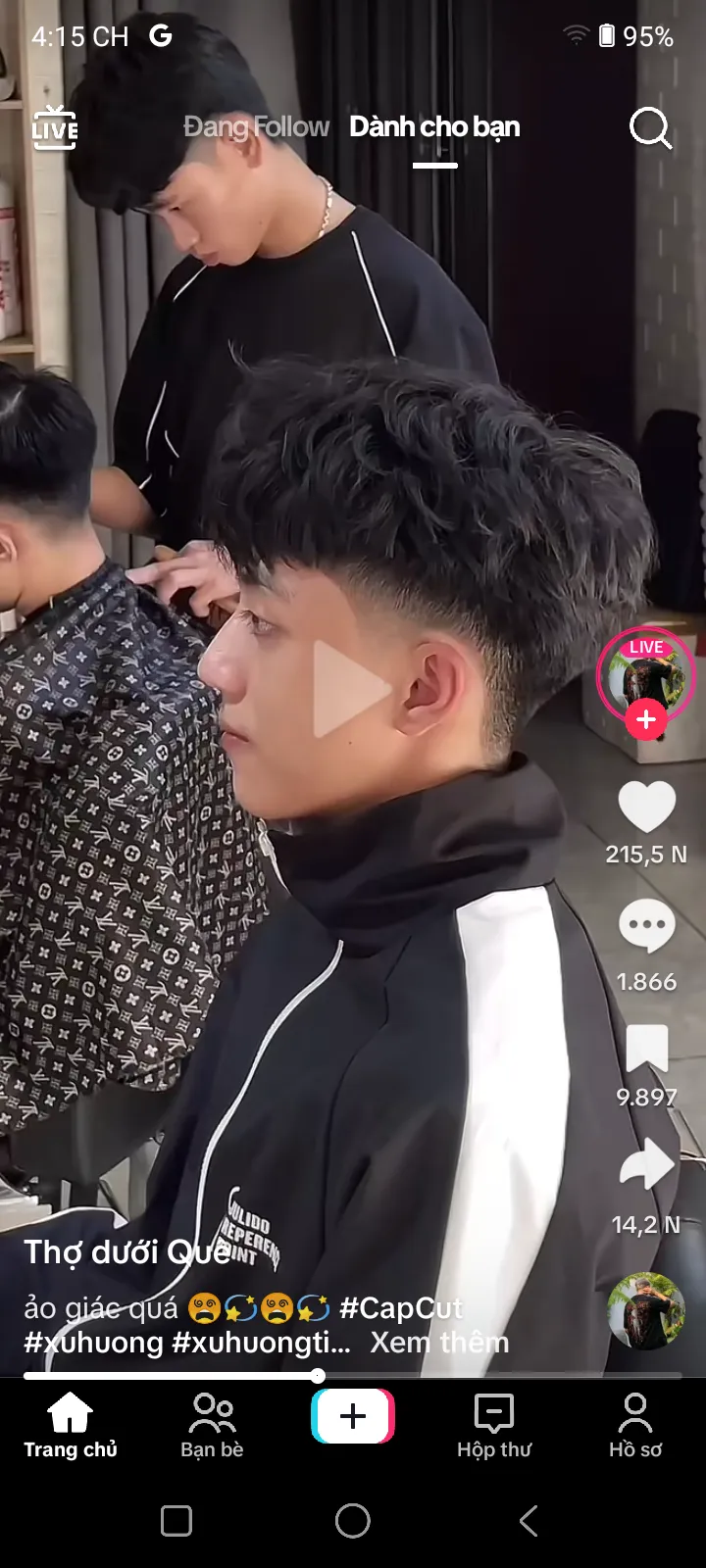Expand caption with Xem thêm
This screenshot has height=1568, width=706.
point(439,1343)
